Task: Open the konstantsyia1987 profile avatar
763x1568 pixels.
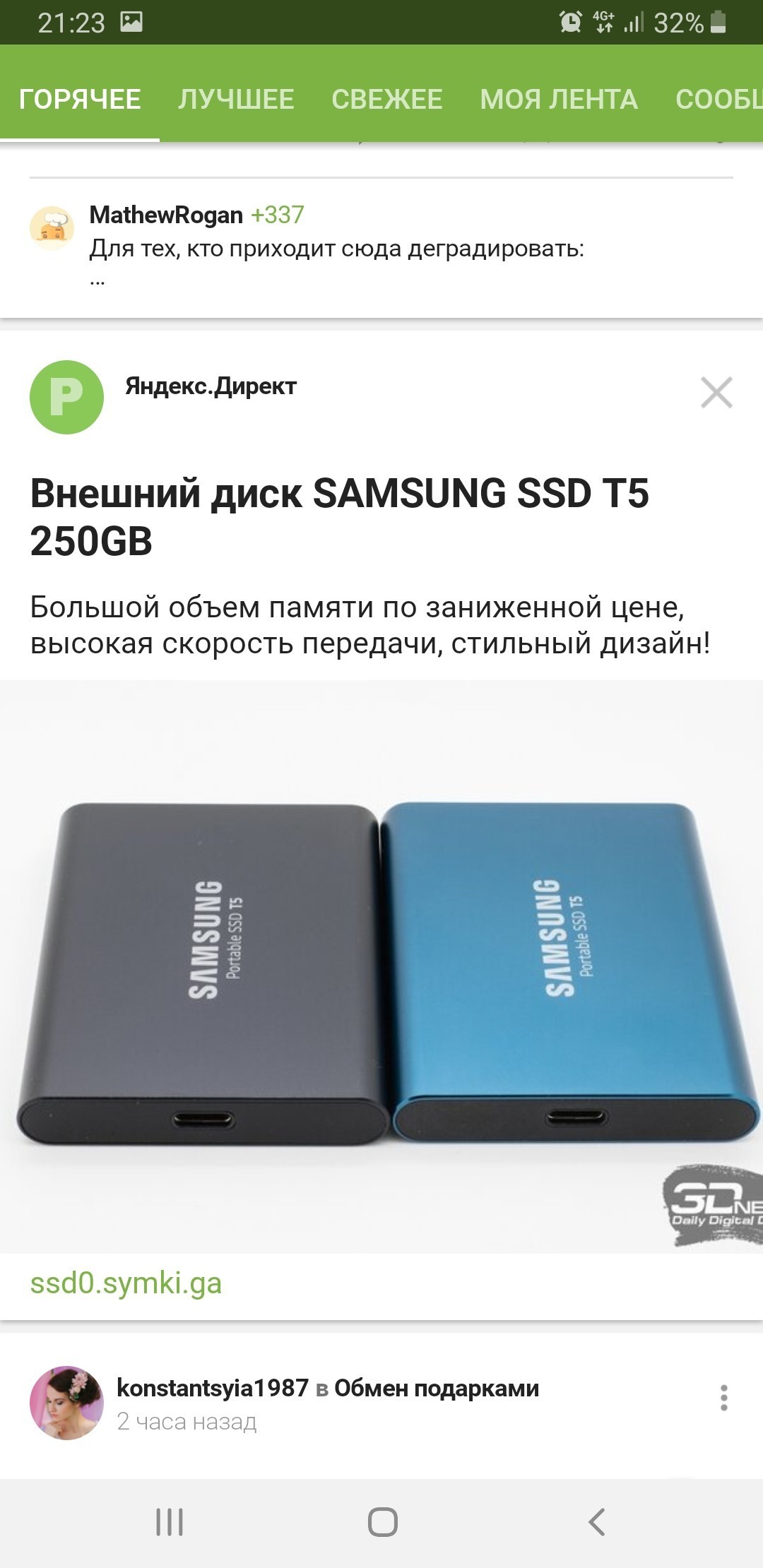Action: click(x=66, y=1403)
